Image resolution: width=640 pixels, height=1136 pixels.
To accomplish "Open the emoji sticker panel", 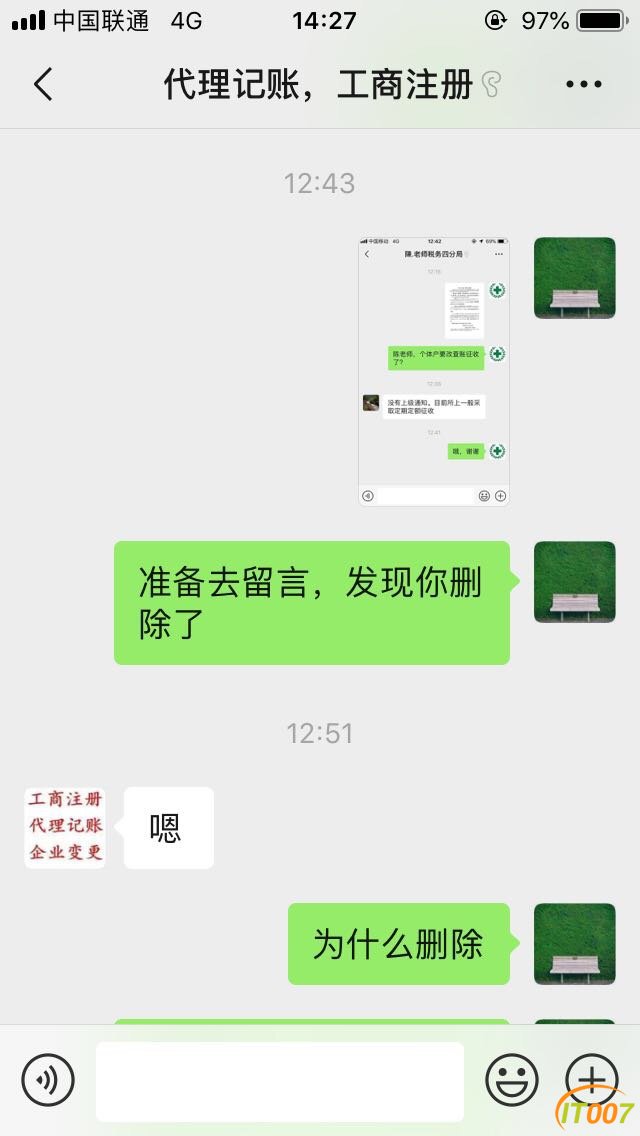I will [x=511, y=1080].
